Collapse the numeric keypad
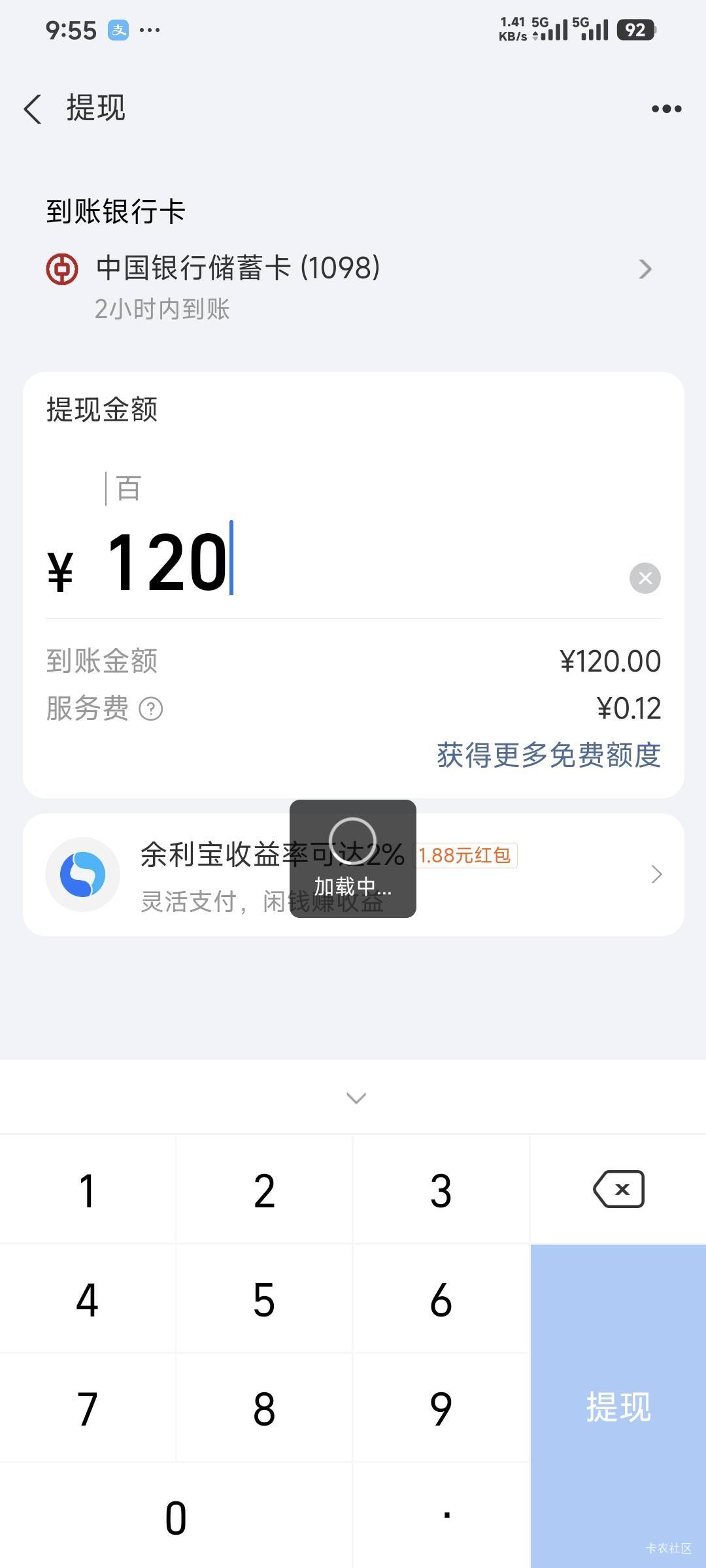Viewport: 706px width, 1568px height. coord(356,1098)
